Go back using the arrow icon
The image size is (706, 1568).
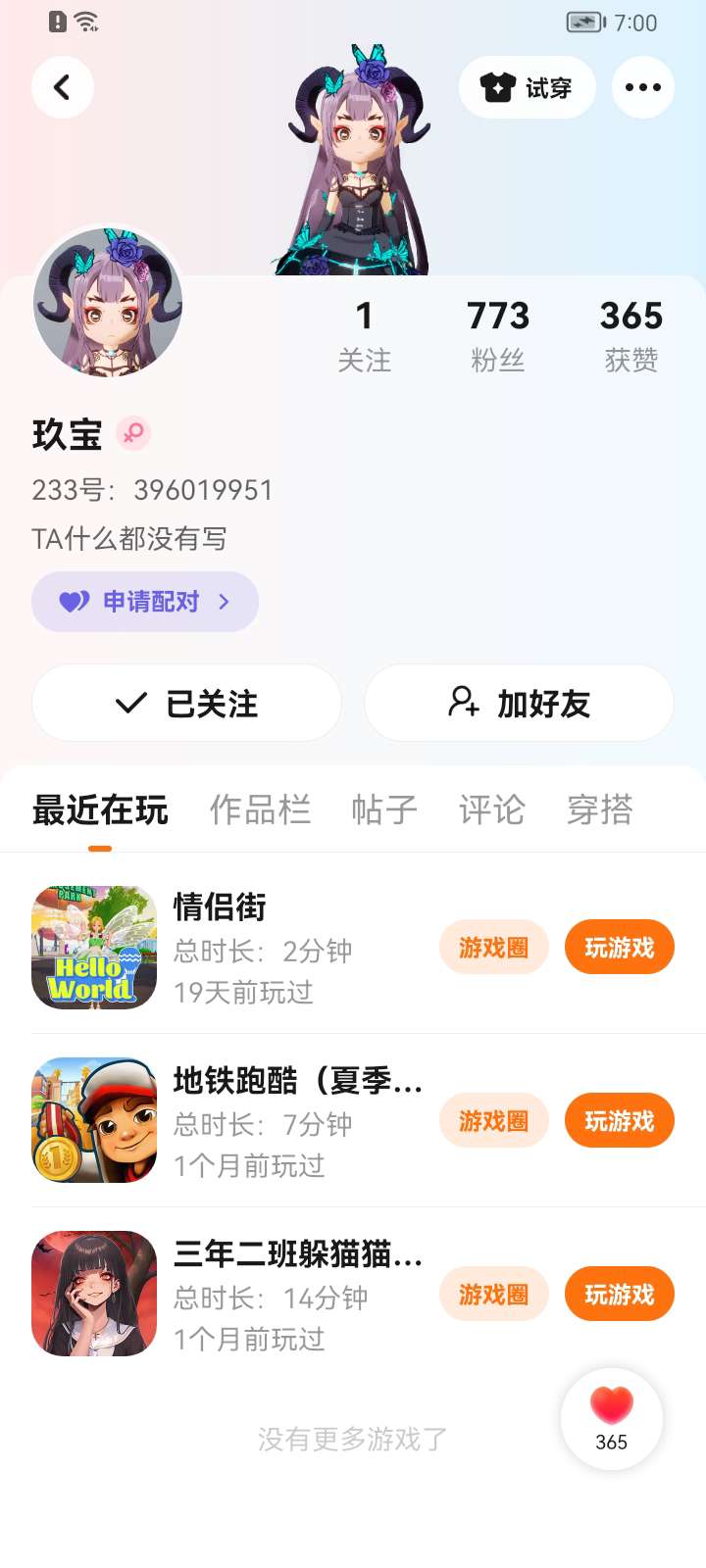63,87
